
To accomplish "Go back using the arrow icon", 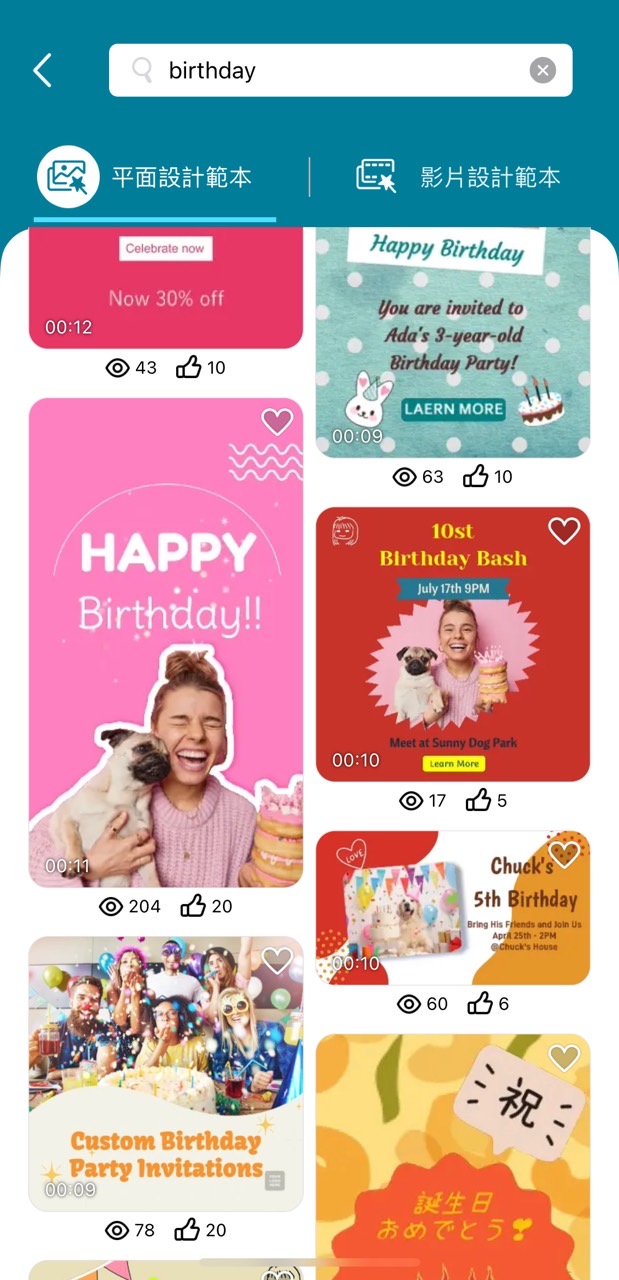I will (x=42, y=70).
